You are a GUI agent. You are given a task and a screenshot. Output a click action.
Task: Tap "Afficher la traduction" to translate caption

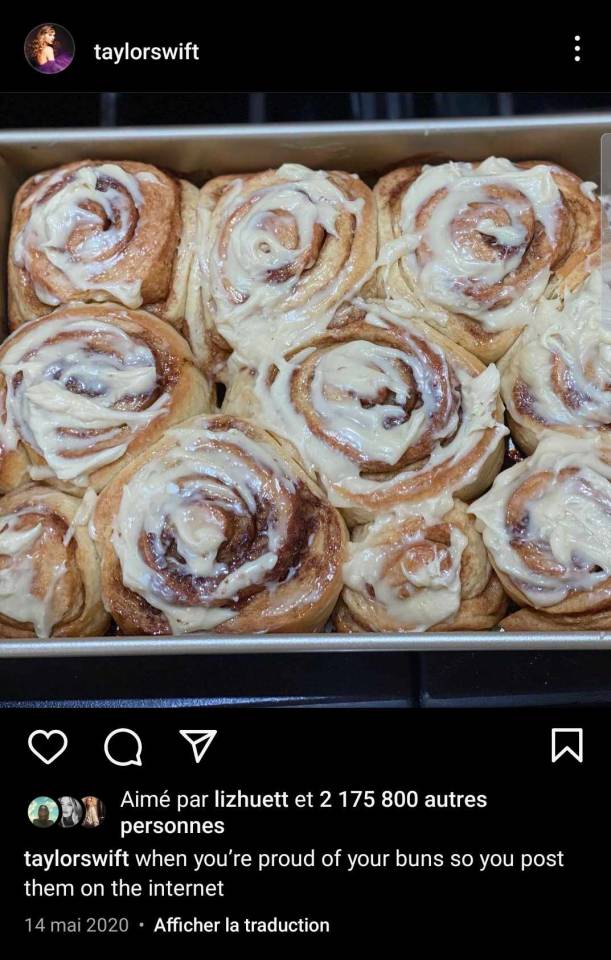pyautogui.click(x=241, y=925)
